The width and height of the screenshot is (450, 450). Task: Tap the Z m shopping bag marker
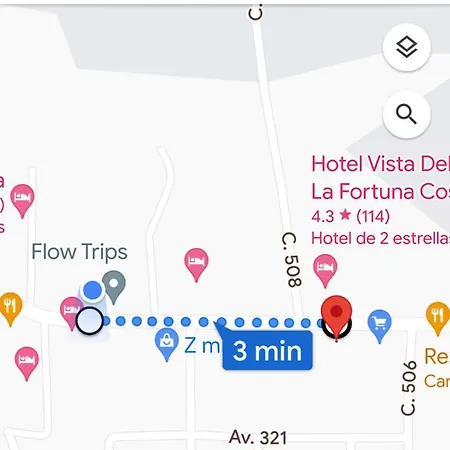coord(167,344)
